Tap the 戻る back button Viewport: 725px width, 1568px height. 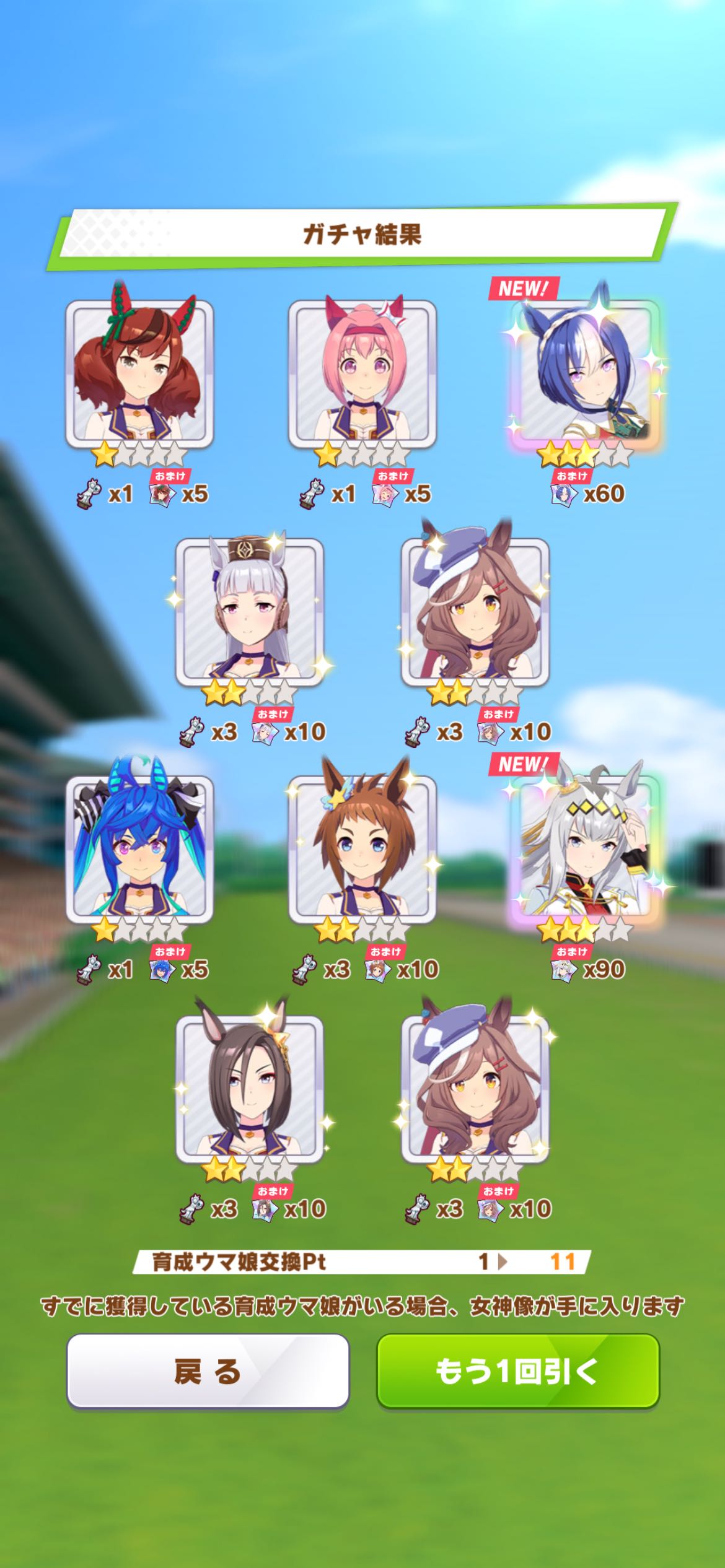pyautogui.click(x=208, y=1370)
